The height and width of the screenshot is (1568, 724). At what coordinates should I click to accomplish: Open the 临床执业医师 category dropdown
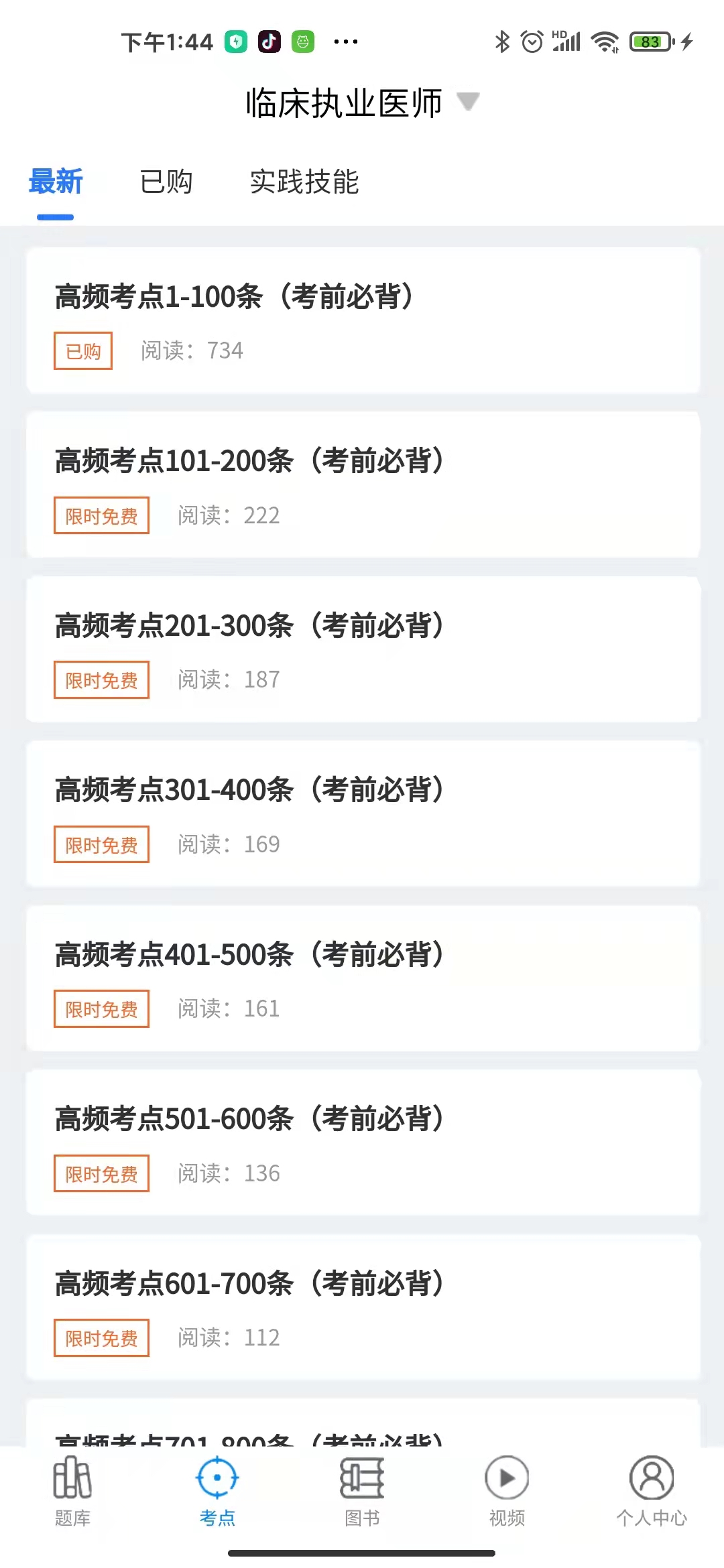[x=343, y=104]
